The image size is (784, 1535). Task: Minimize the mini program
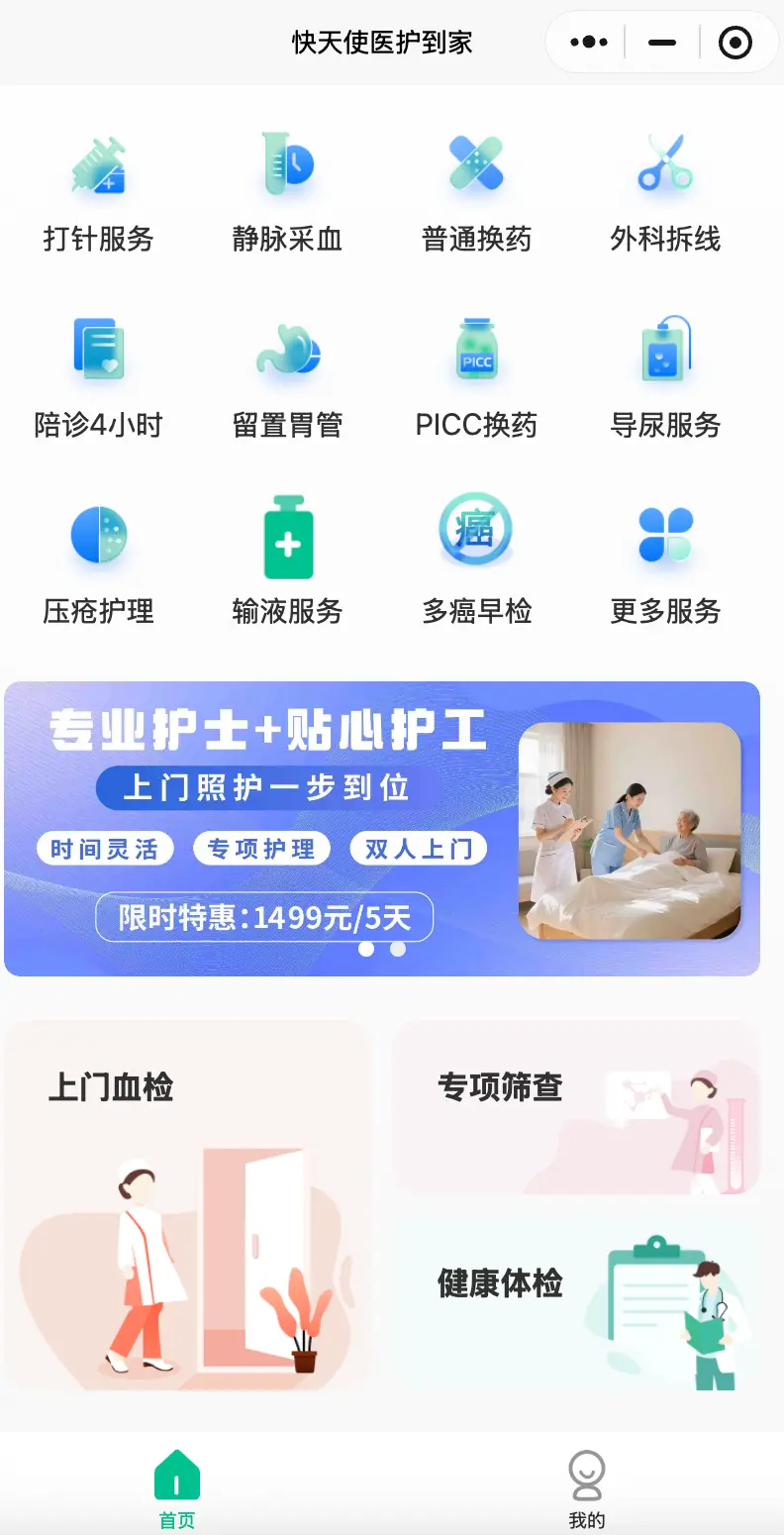(x=662, y=43)
